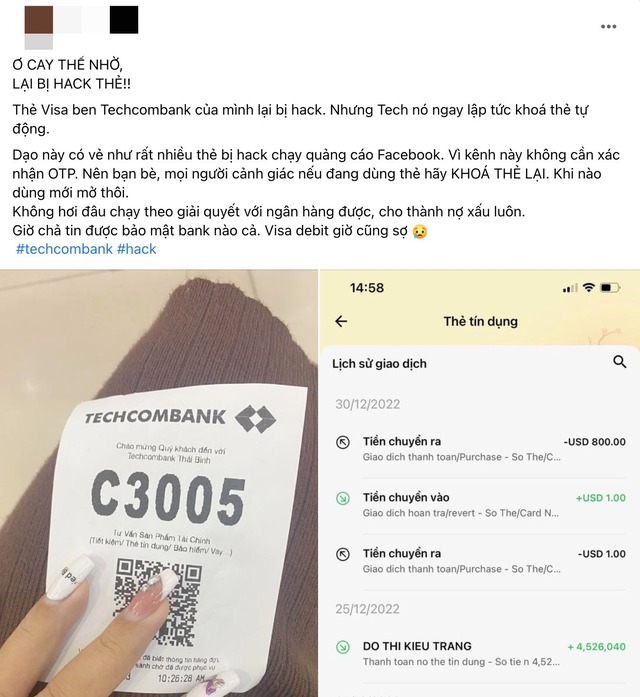Open the post's three-dot options menu
Screen dimensions: 640x697
tap(608, 27)
